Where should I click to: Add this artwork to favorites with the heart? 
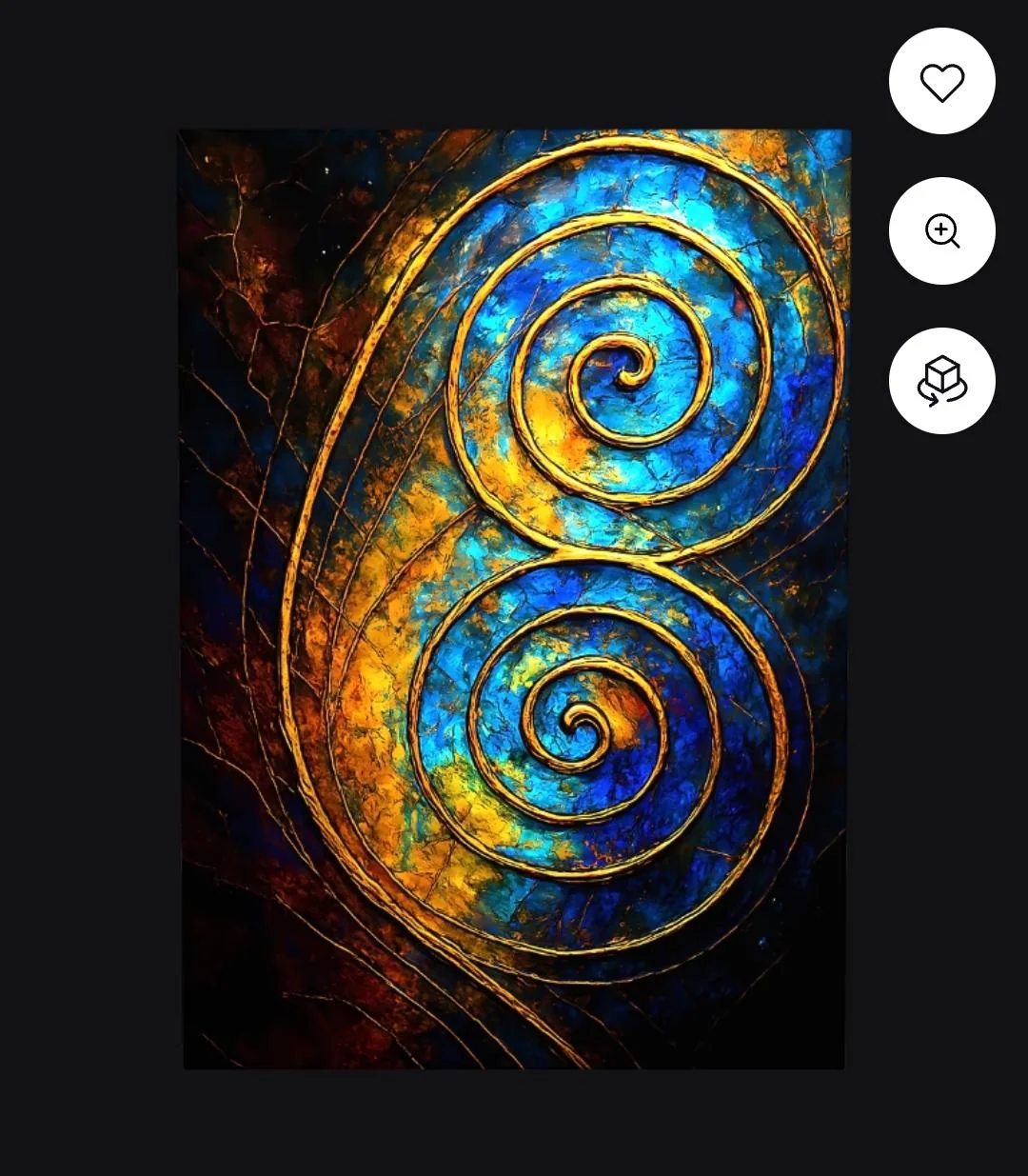click(x=941, y=81)
